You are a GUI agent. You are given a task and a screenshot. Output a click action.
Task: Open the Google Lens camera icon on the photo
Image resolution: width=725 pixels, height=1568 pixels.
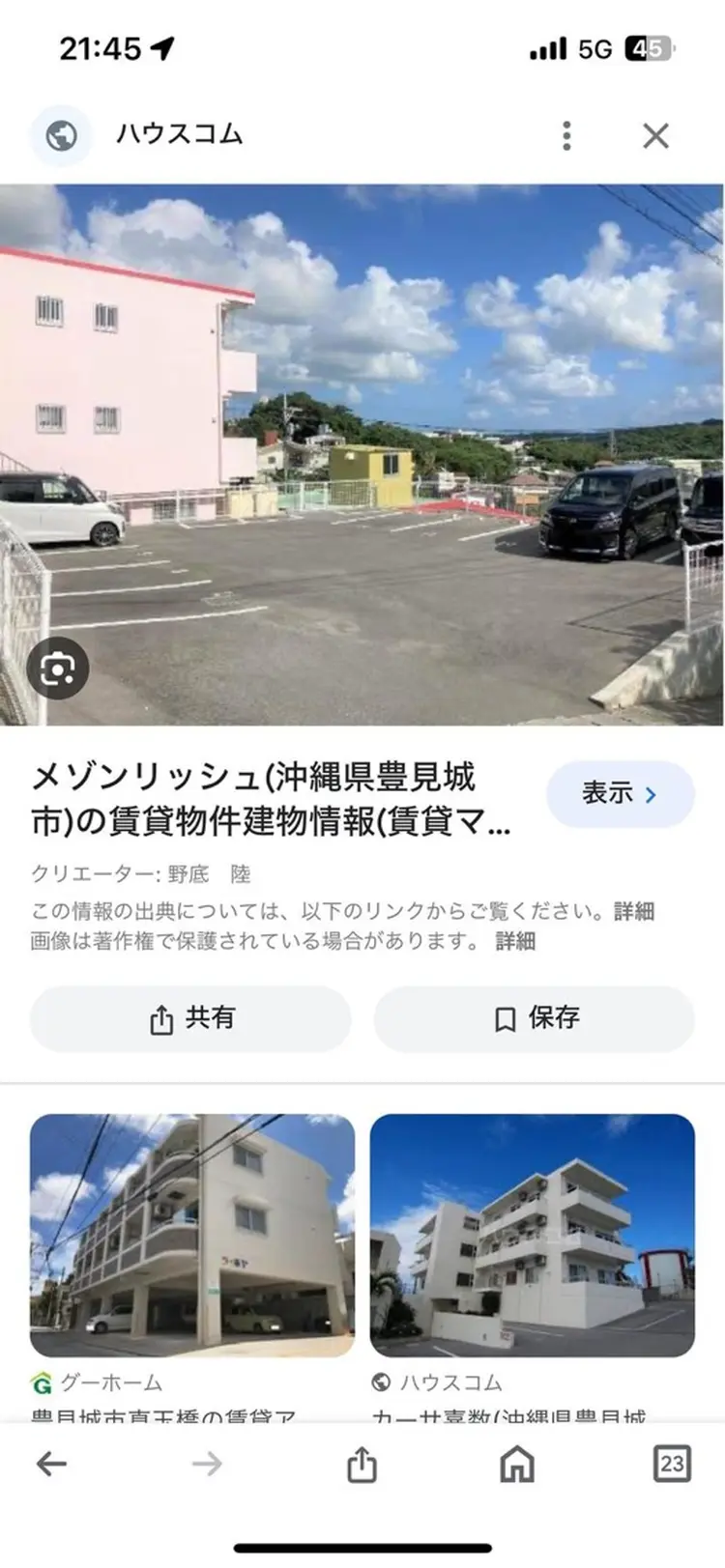60,668
